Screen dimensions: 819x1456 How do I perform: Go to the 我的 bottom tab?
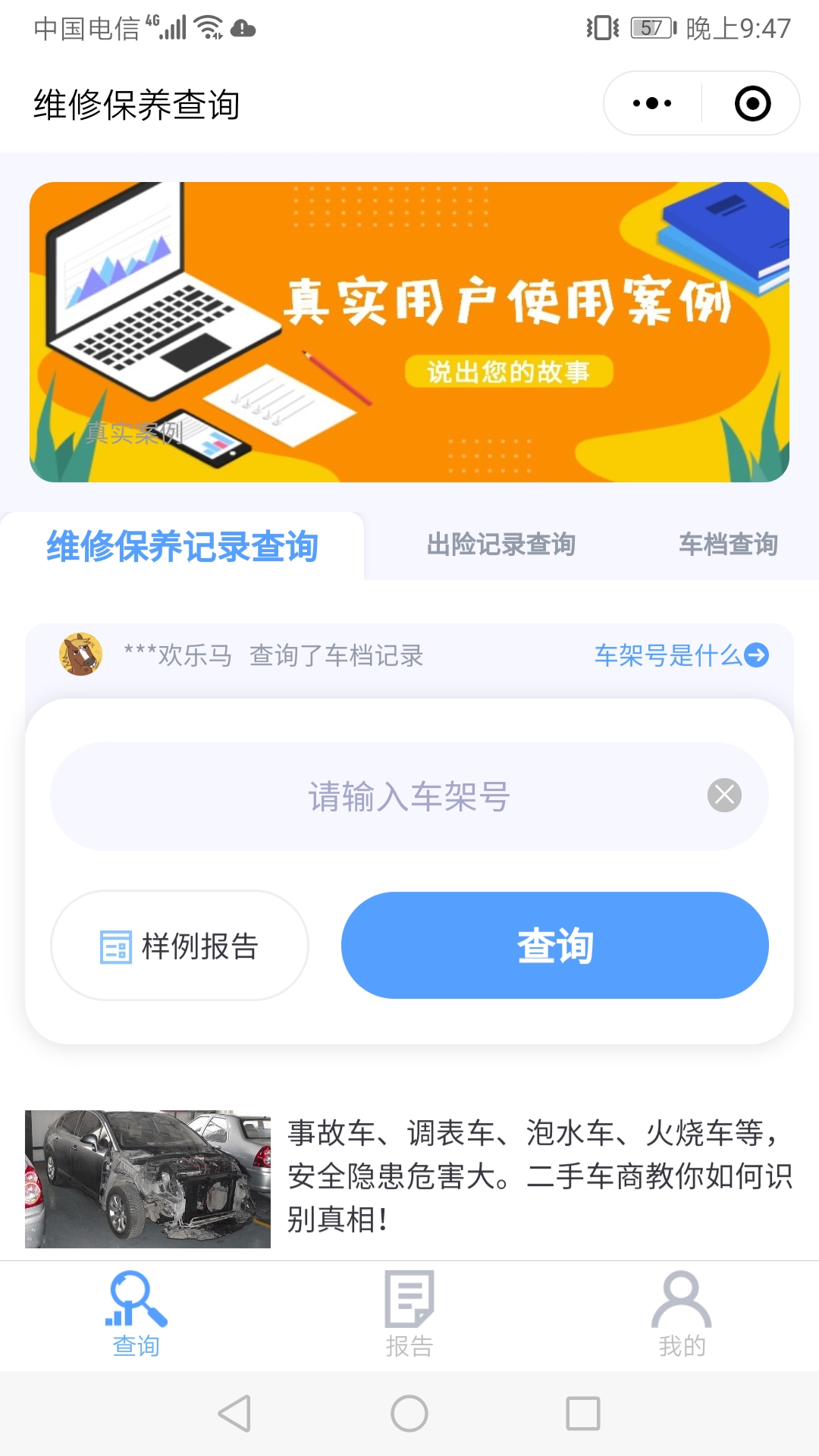682,1315
